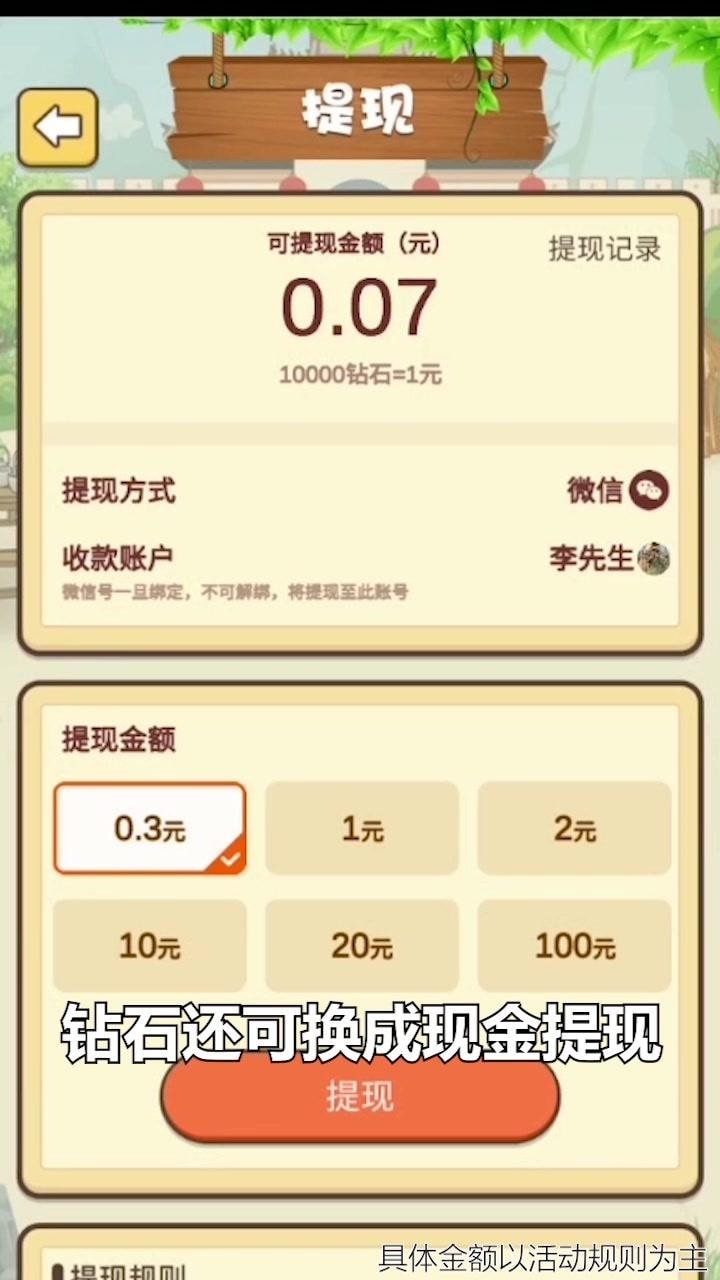The width and height of the screenshot is (720, 1280).
Task: Tap the orange 提现 button
Action: coord(360,1098)
